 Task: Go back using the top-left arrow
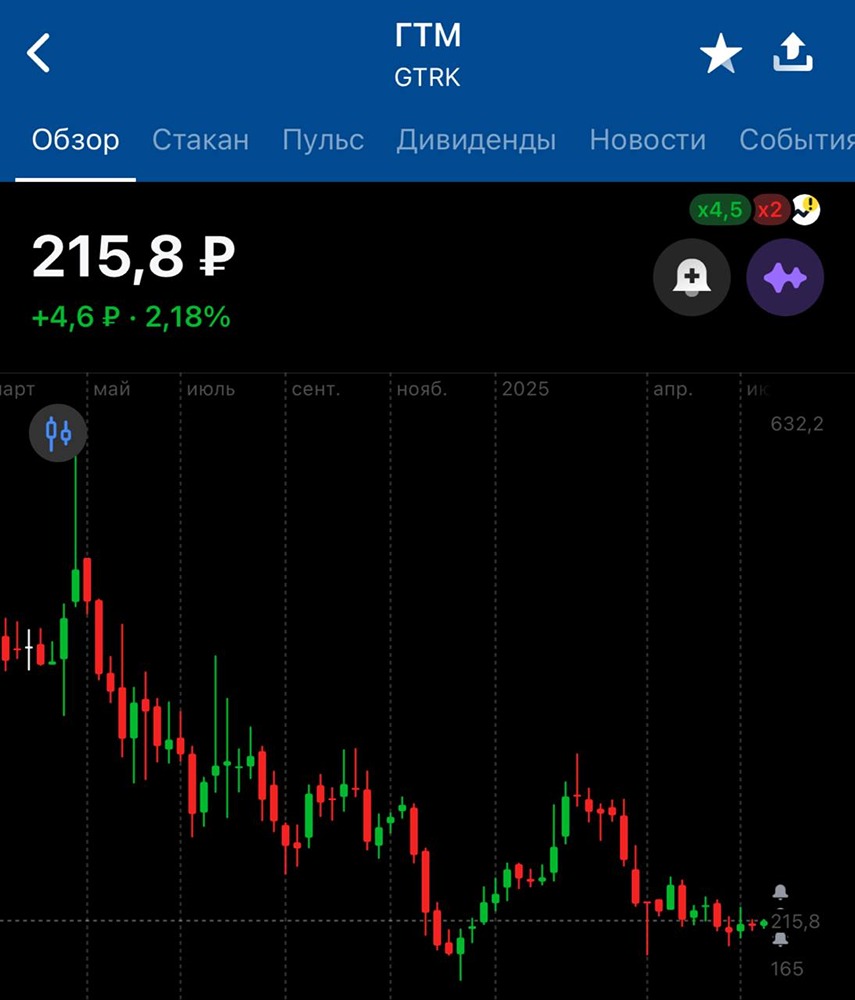coord(38,54)
